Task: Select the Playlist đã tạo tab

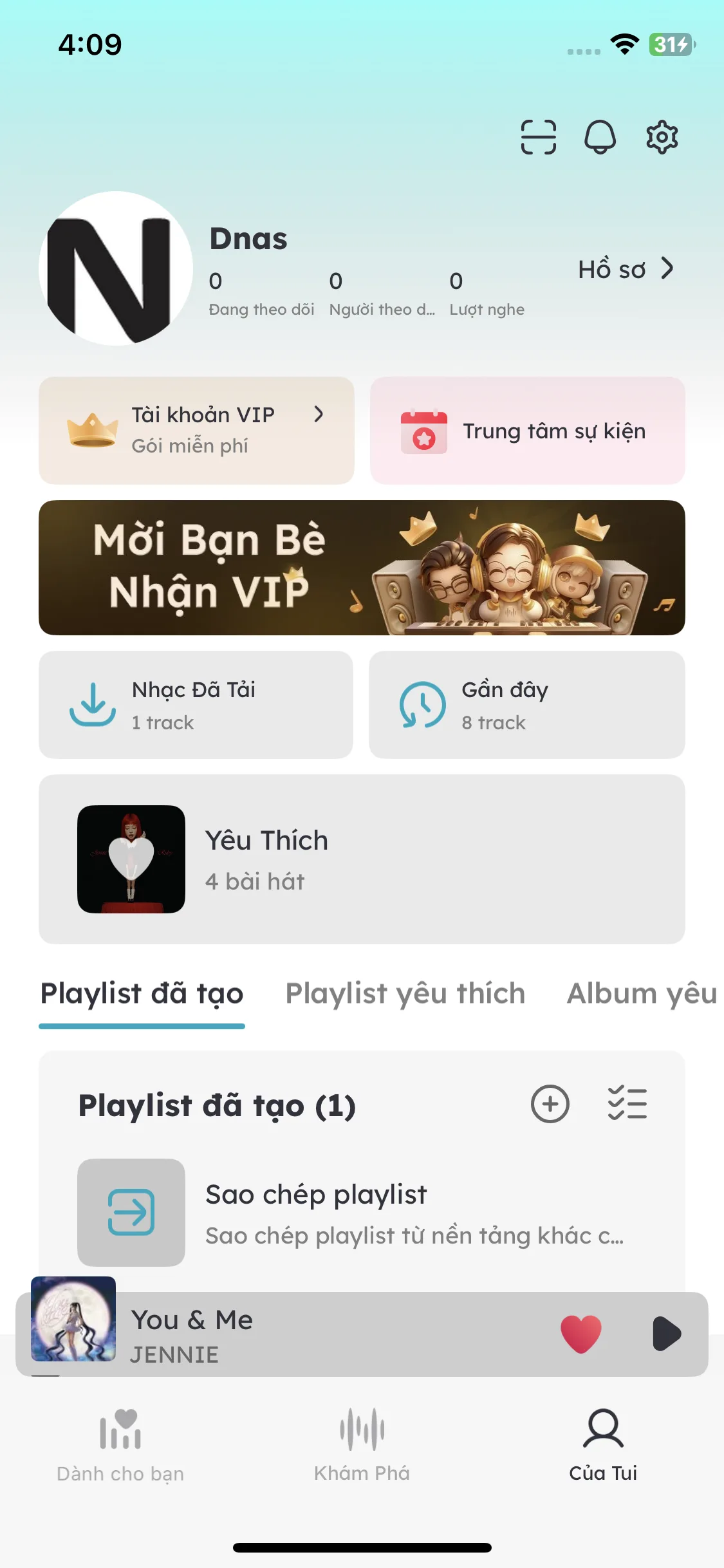Action: 142,993
